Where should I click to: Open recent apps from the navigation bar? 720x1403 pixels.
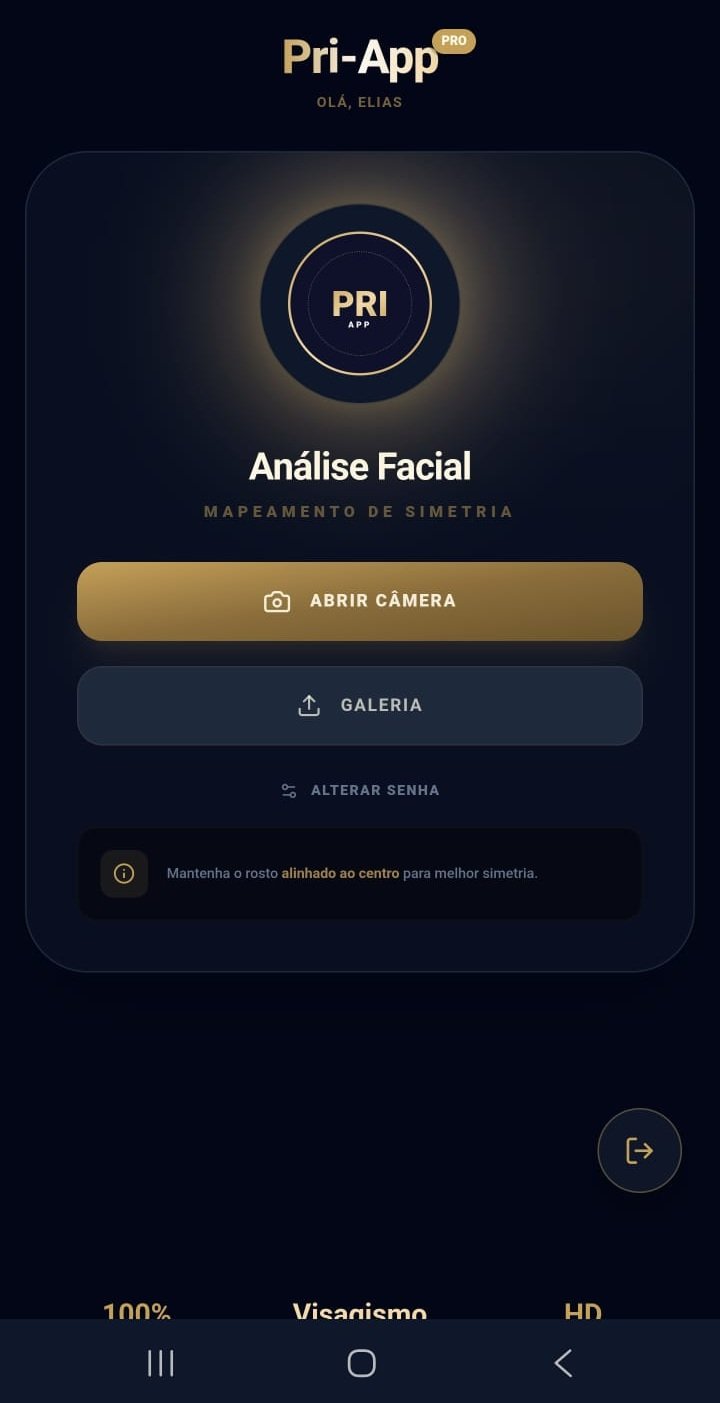(160, 1363)
